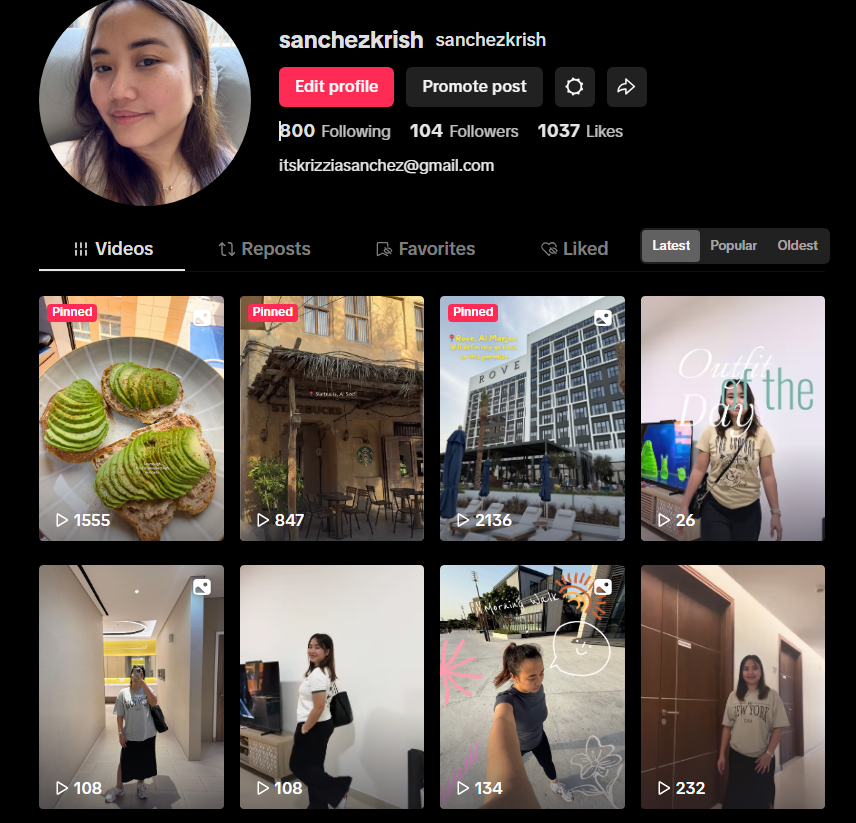
Task: Open pinned avocado toast post with 1555 views
Action: (131, 418)
